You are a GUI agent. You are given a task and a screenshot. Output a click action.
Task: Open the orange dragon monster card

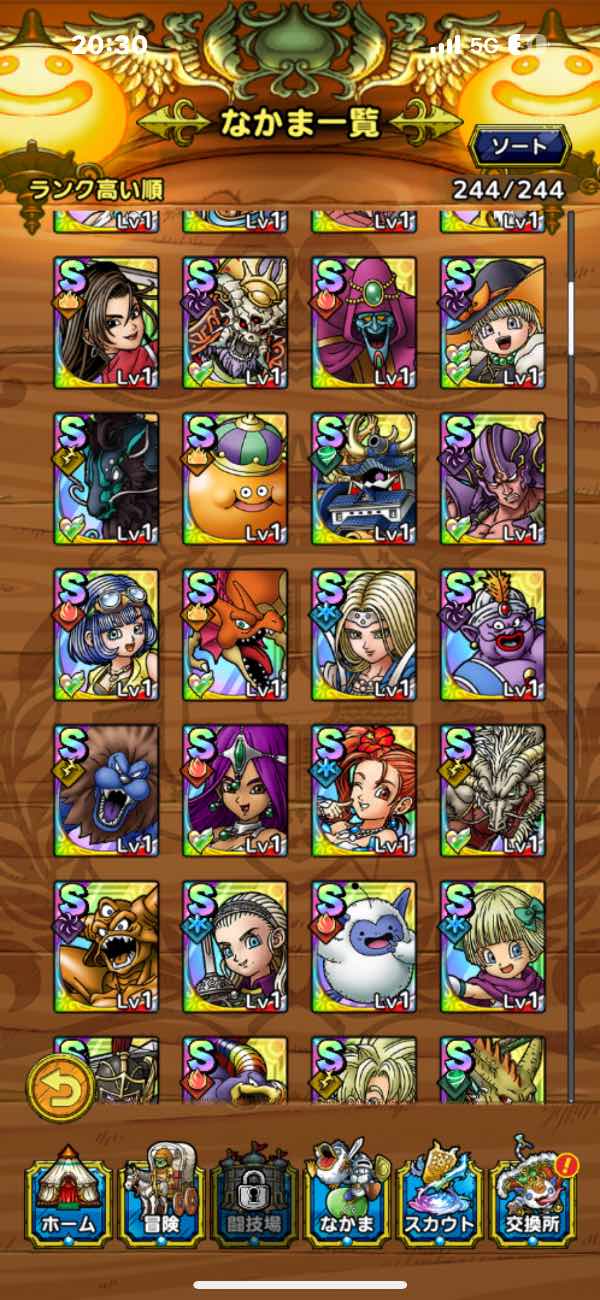pyautogui.click(x=235, y=636)
